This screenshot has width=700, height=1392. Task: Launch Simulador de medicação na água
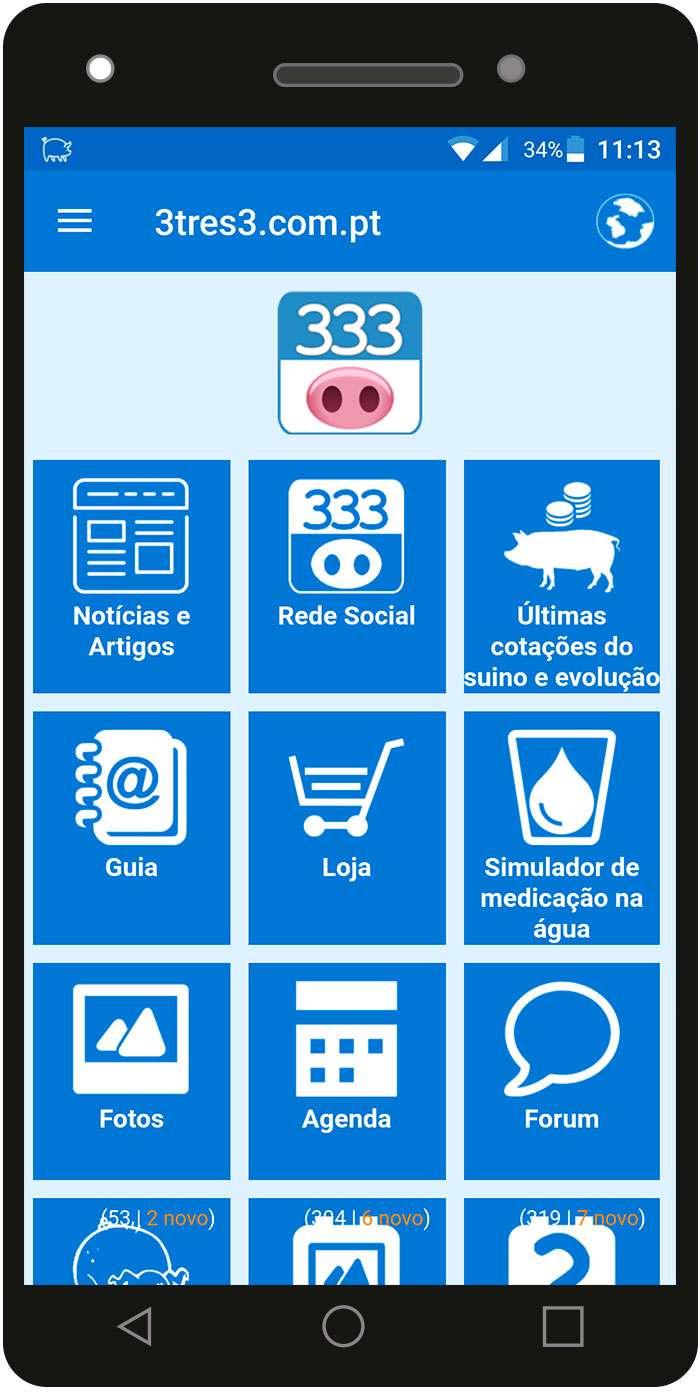[562, 827]
